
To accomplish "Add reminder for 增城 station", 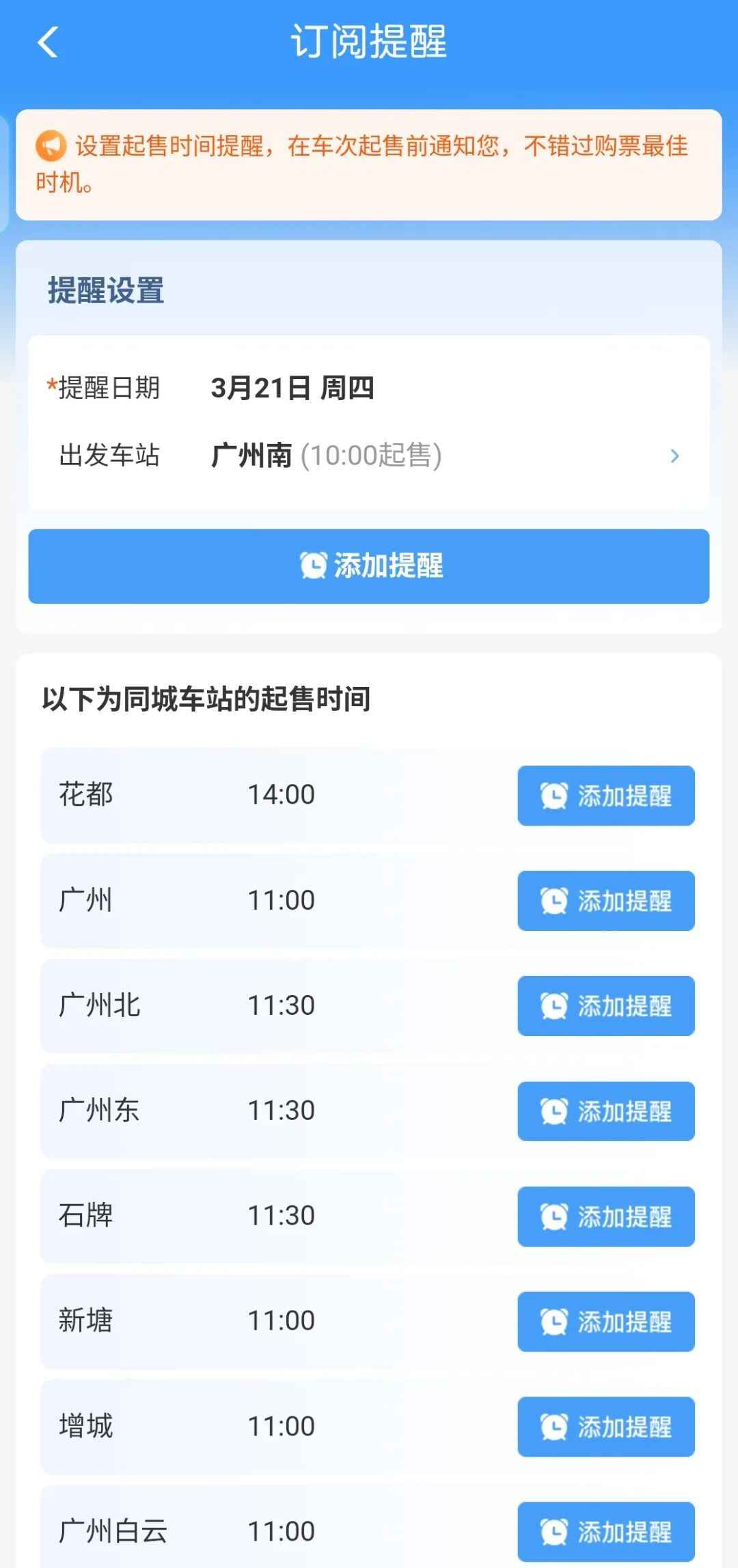I will point(605,1427).
